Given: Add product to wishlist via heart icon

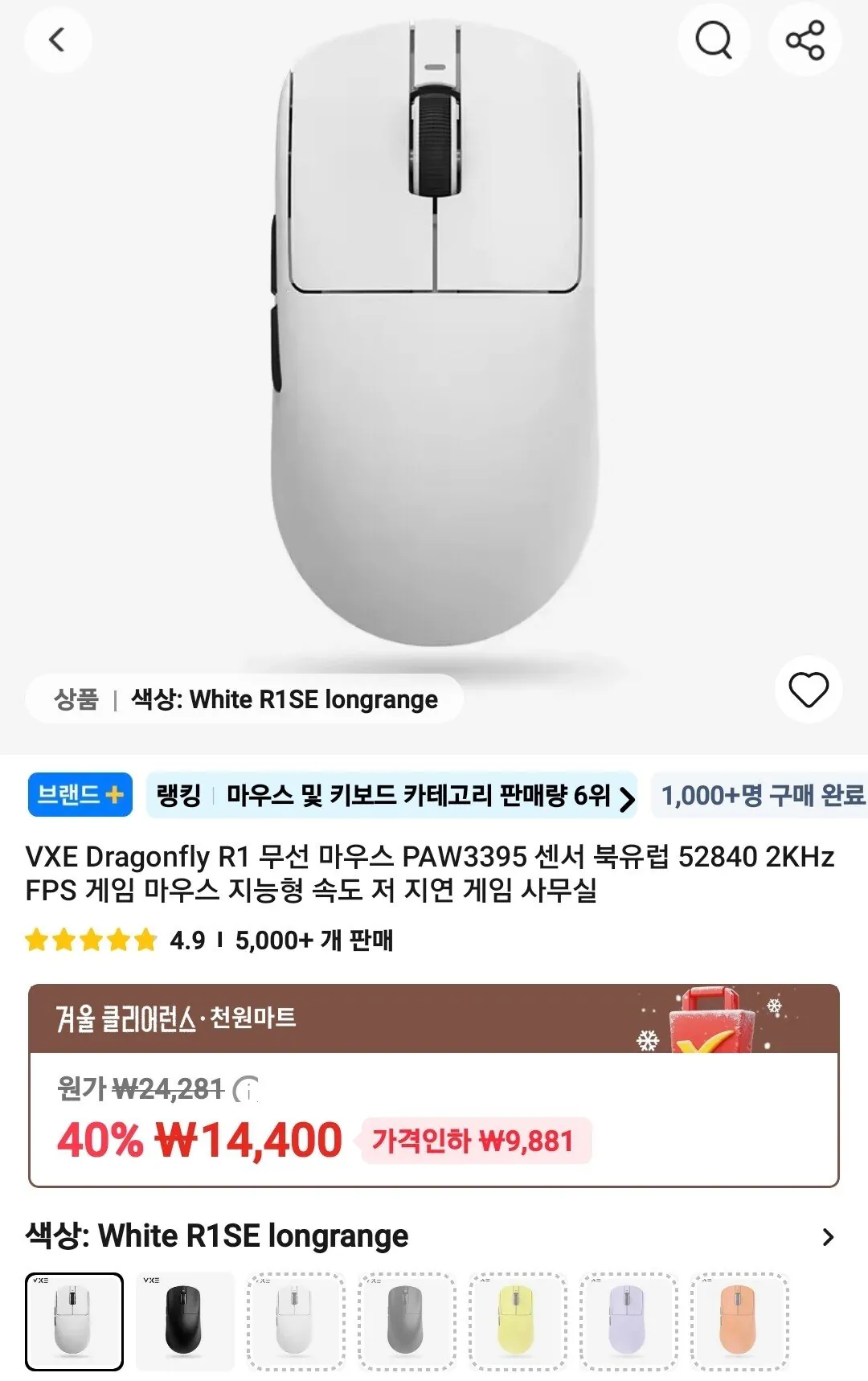Looking at the screenshot, I should (809, 690).
